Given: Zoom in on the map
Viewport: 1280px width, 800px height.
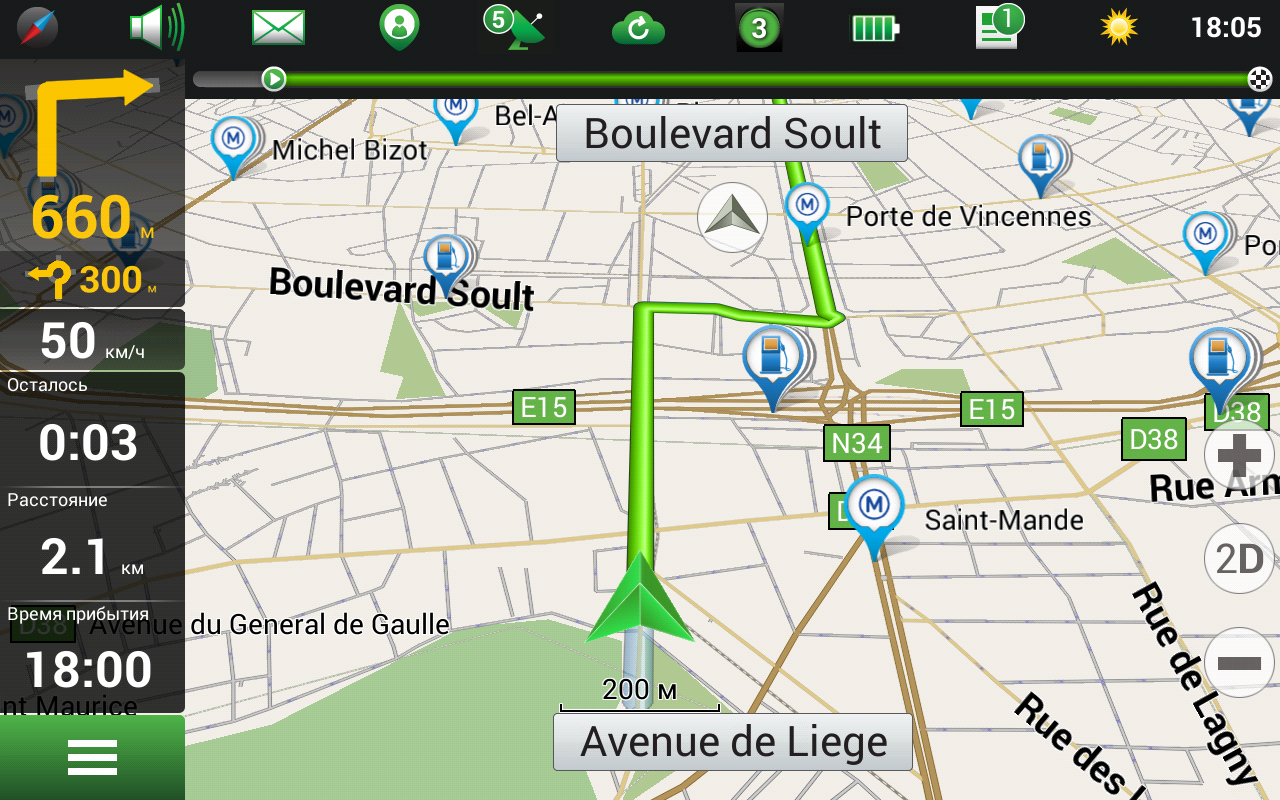Looking at the screenshot, I should pyautogui.click(x=1240, y=456).
